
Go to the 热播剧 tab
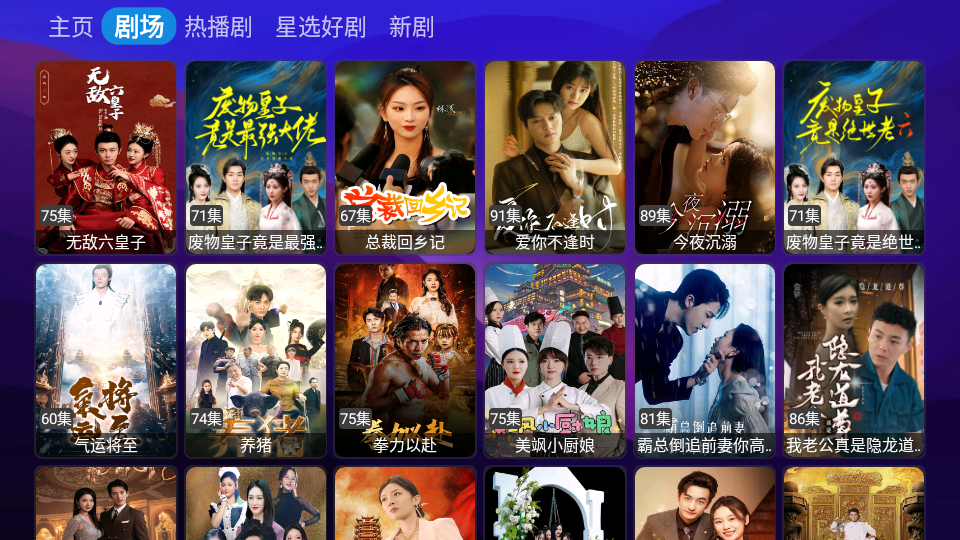click(218, 27)
